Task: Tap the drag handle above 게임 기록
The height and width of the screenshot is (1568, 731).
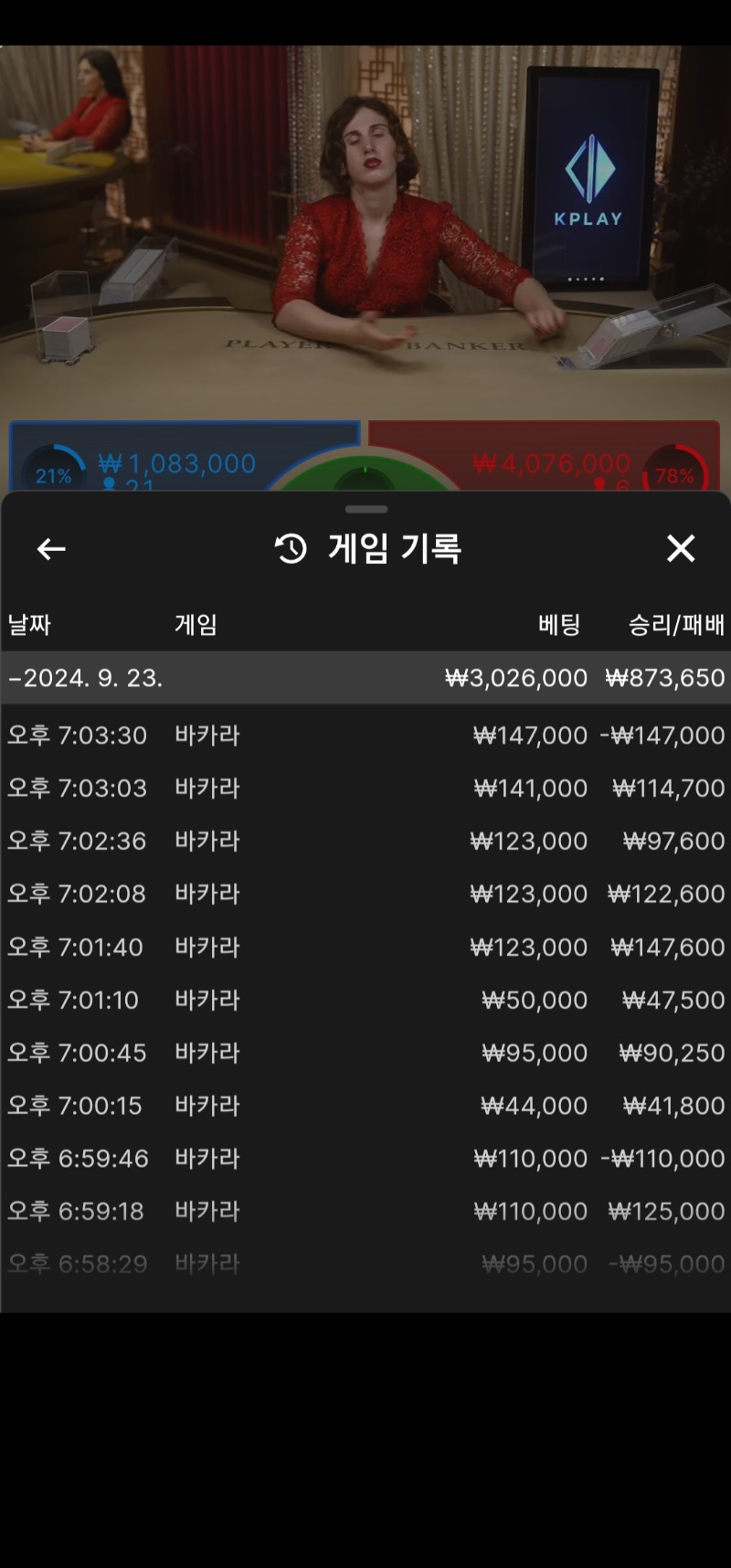Action: point(366,509)
